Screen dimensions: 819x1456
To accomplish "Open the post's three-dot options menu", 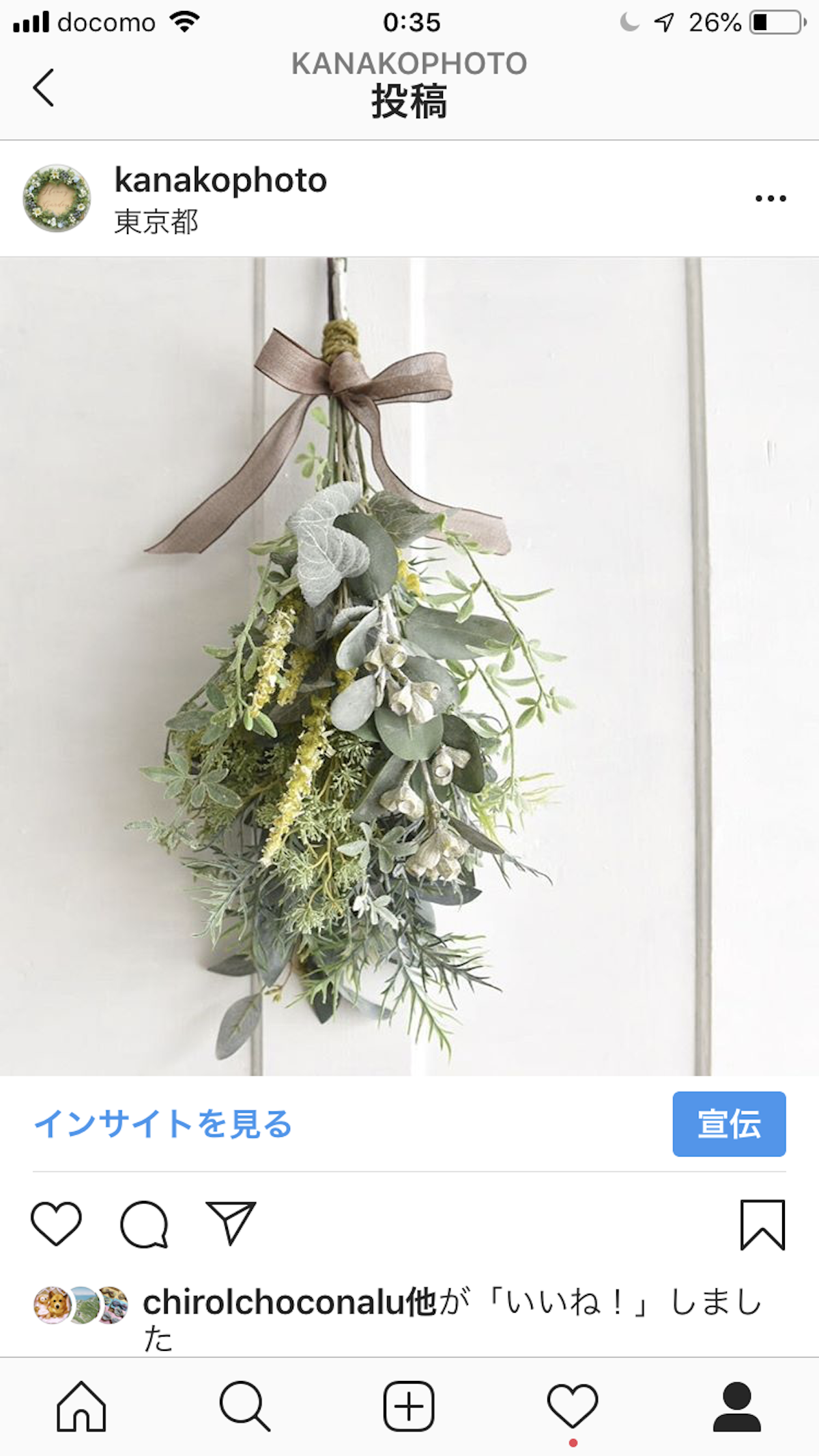I will (770, 199).
